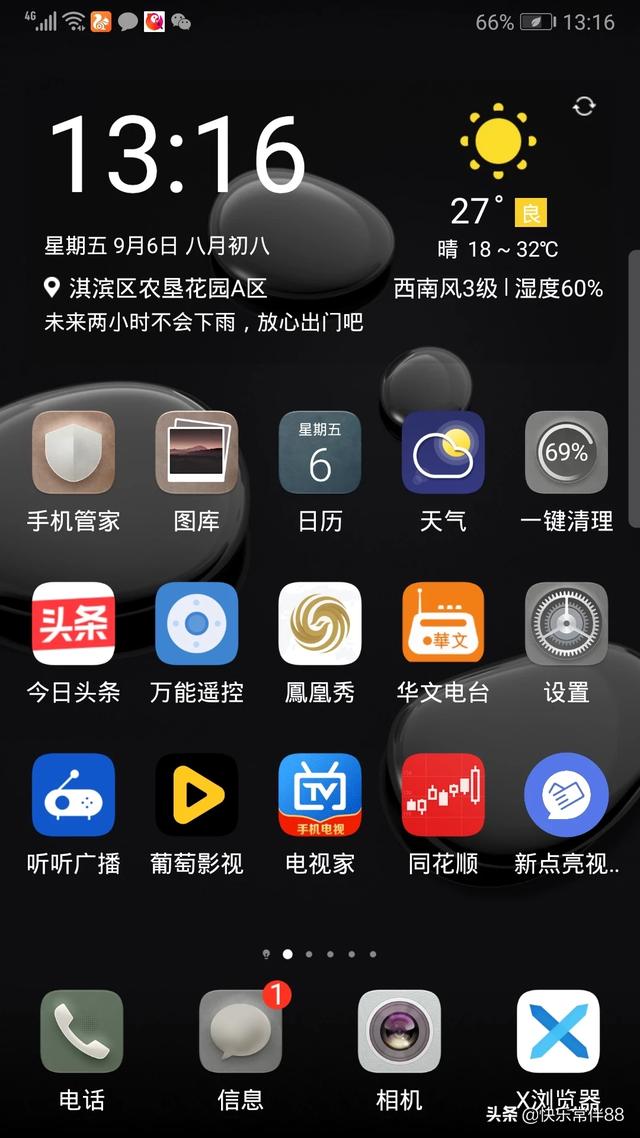Open 设置 settings

tap(566, 623)
